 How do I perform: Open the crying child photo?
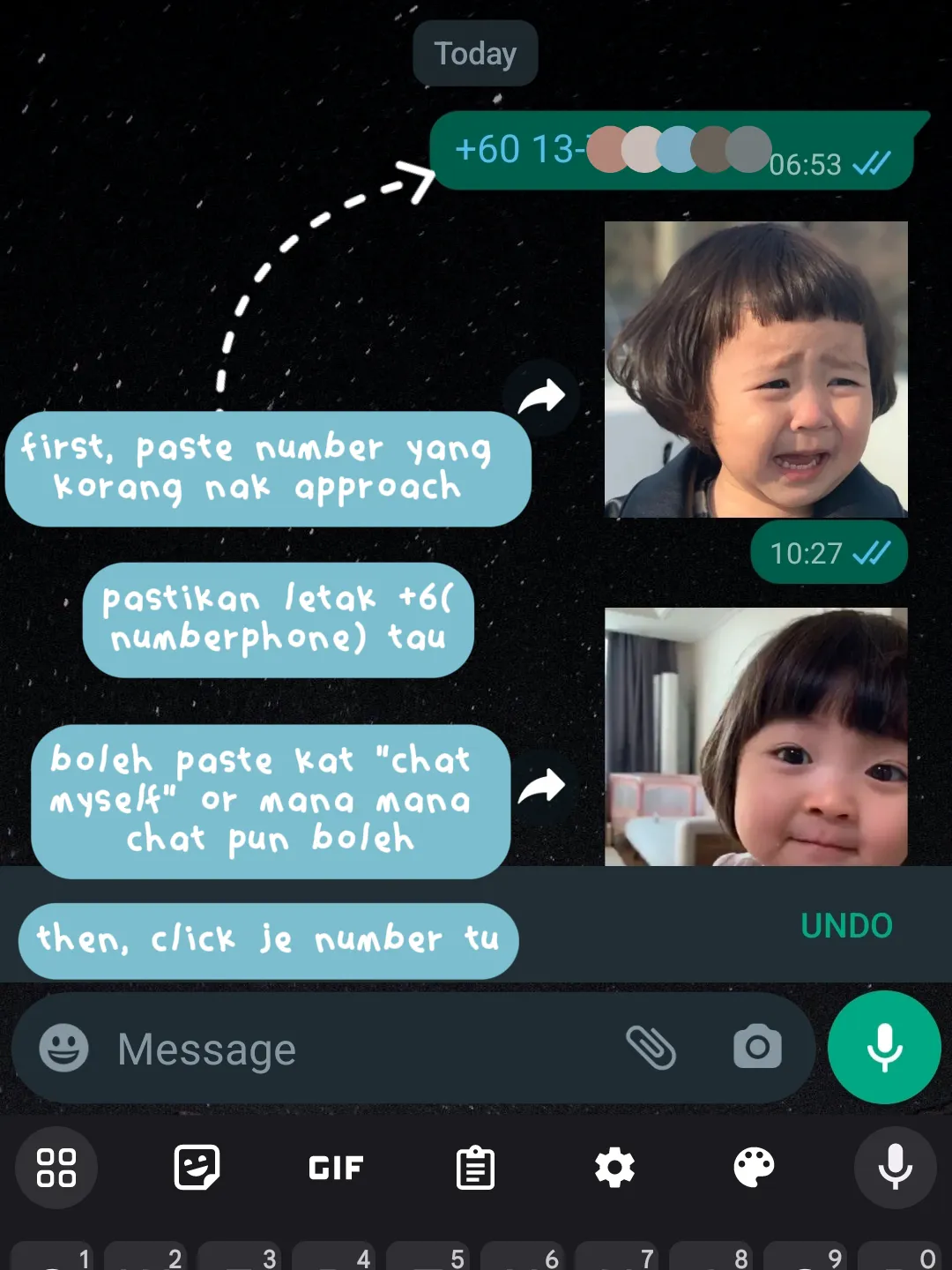[x=755, y=370]
